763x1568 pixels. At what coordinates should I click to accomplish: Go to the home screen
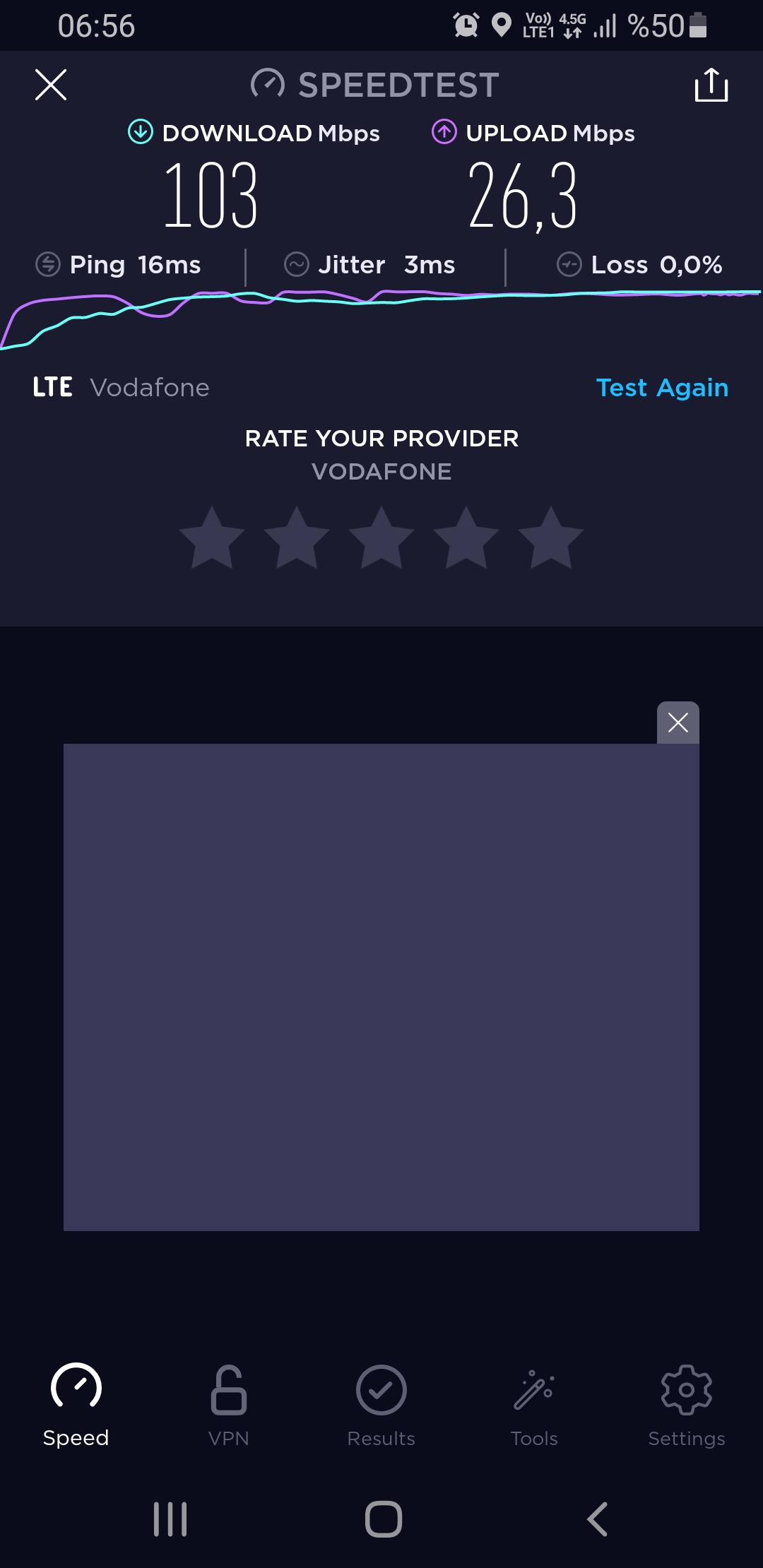(x=384, y=1519)
